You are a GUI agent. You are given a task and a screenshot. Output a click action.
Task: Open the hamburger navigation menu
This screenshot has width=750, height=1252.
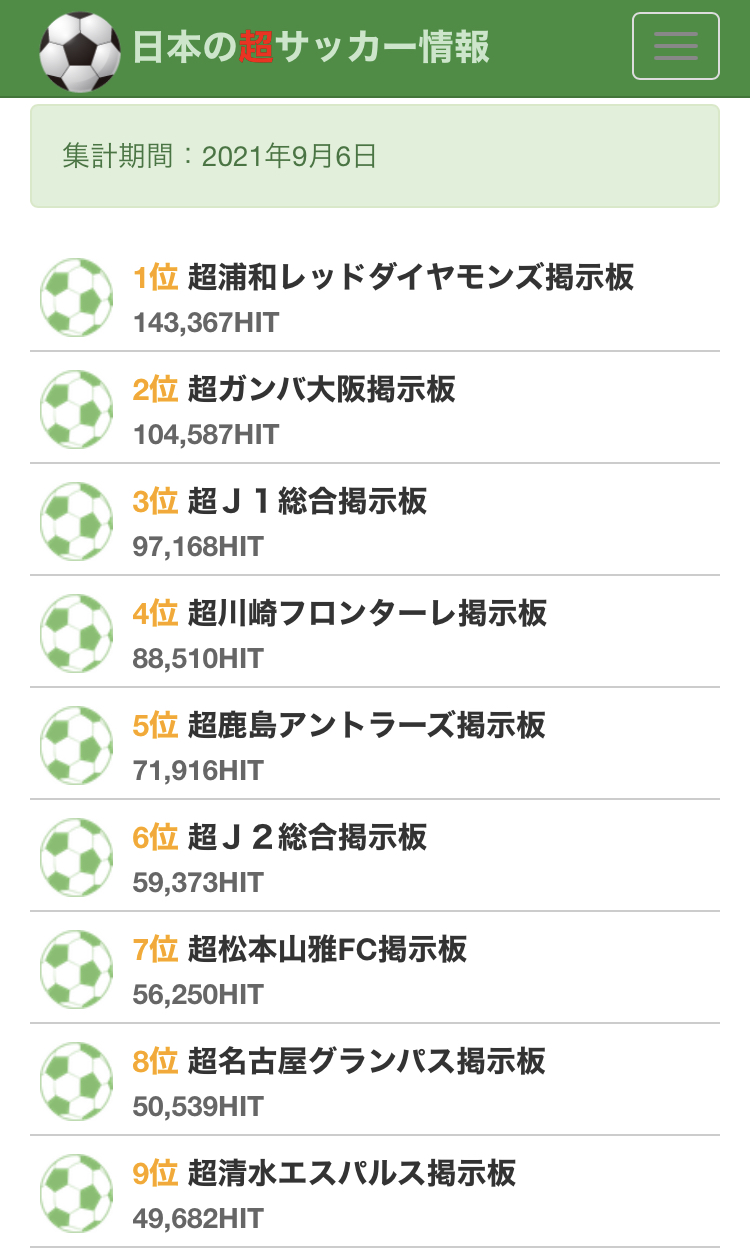point(675,46)
